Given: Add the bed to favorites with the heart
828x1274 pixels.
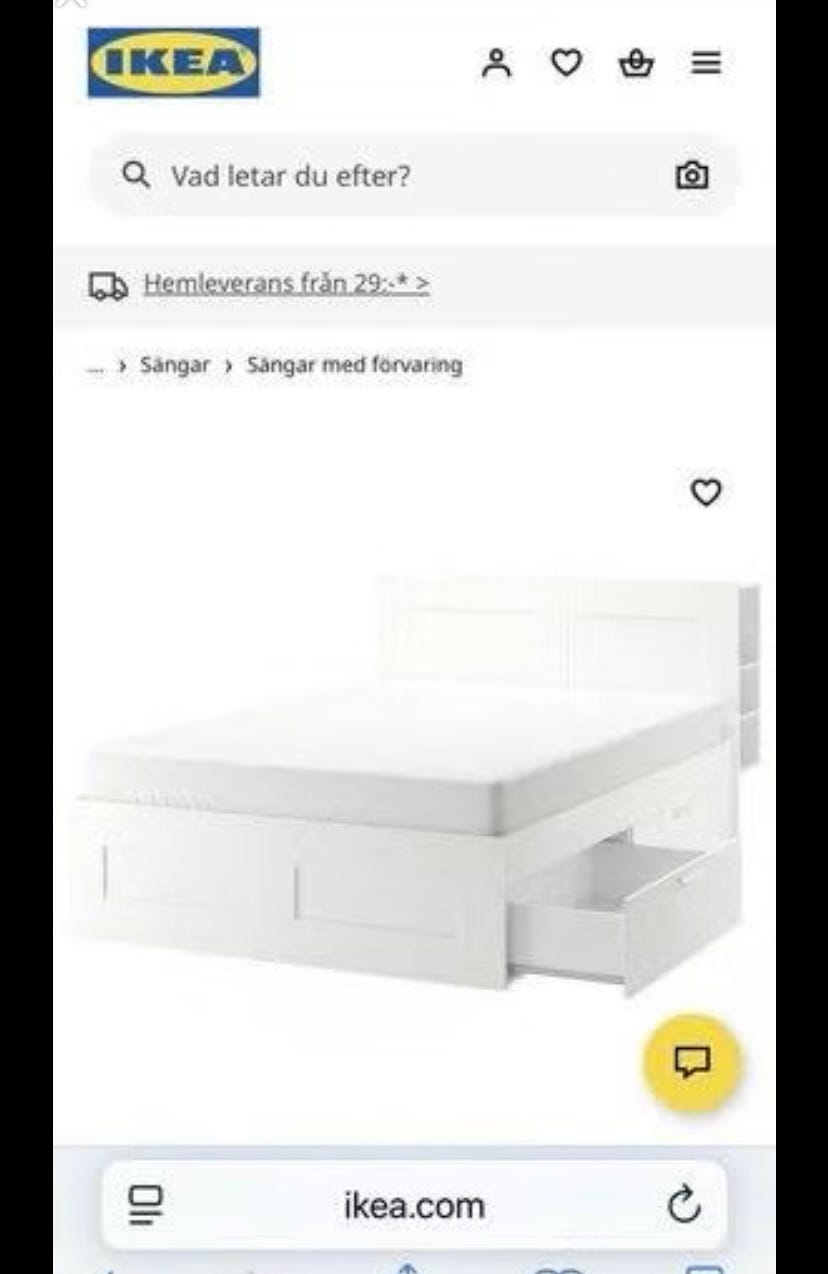Looking at the screenshot, I should (x=705, y=492).
